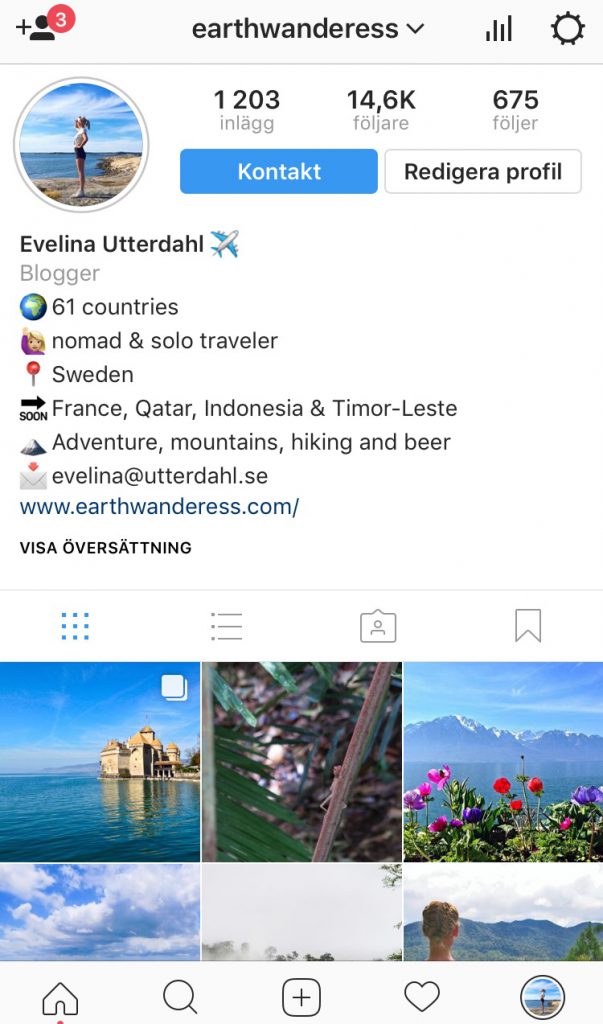The width and height of the screenshot is (603, 1024).
Task: Expand the earthwanderess account switcher
Action: (308, 29)
